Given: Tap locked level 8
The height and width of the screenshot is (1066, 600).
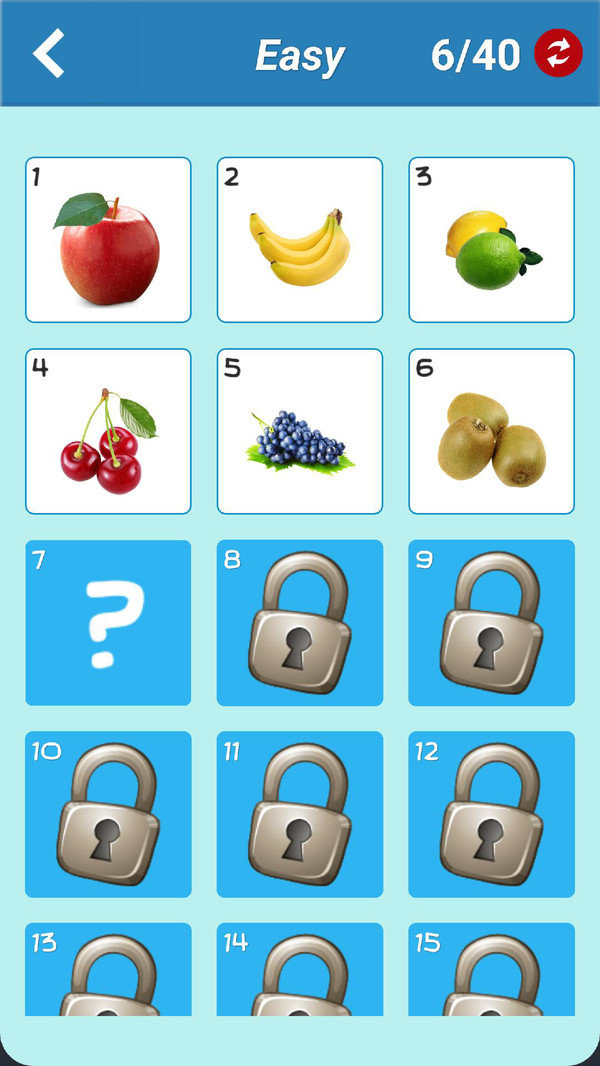Looking at the screenshot, I should click(300, 622).
